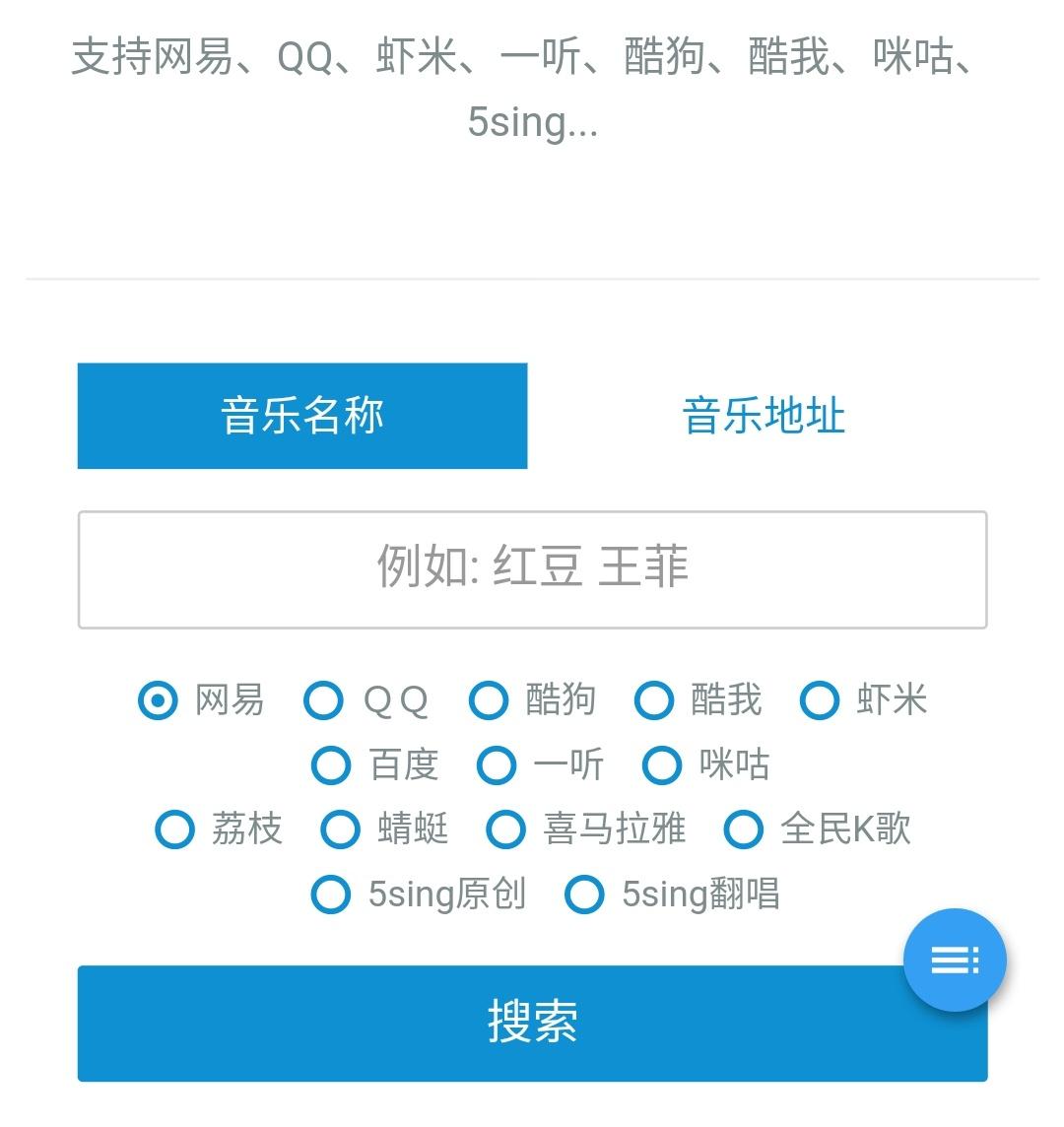The height and width of the screenshot is (1127, 1064).
Task: Choose 蜻蜓 as music source
Action: [341, 829]
